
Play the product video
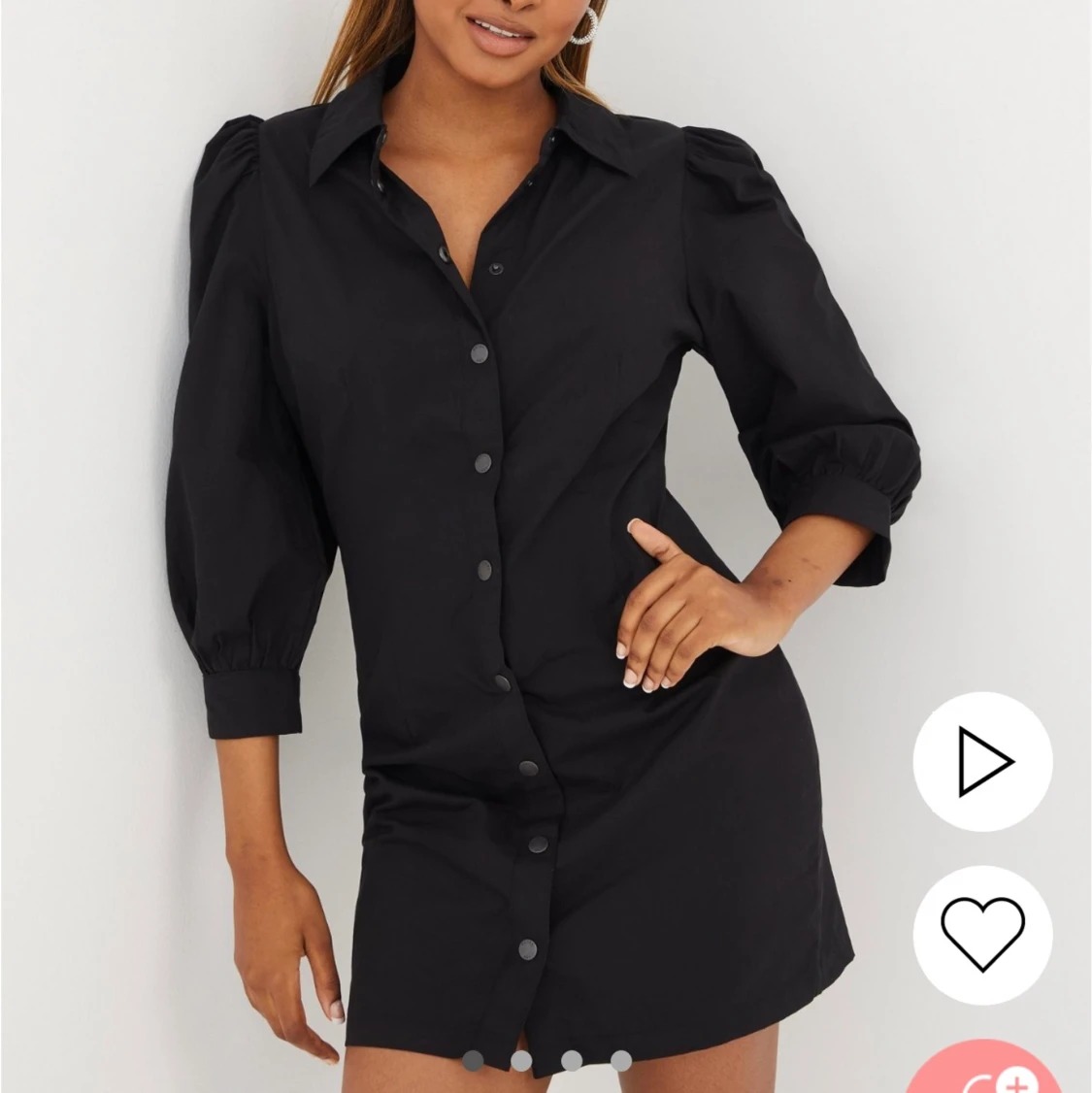point(982,761)
